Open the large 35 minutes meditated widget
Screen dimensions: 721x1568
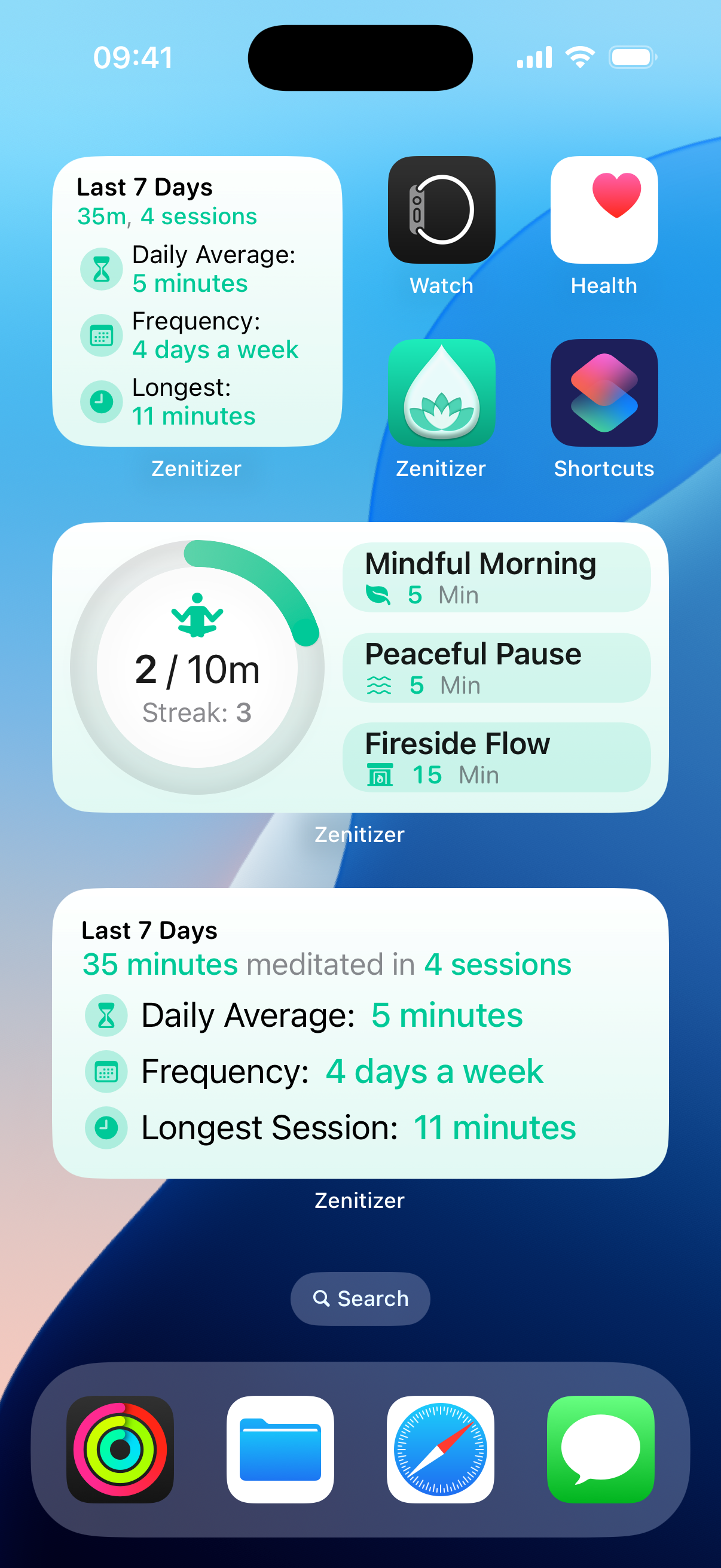pyautogui.click(x=360, y=1033)
